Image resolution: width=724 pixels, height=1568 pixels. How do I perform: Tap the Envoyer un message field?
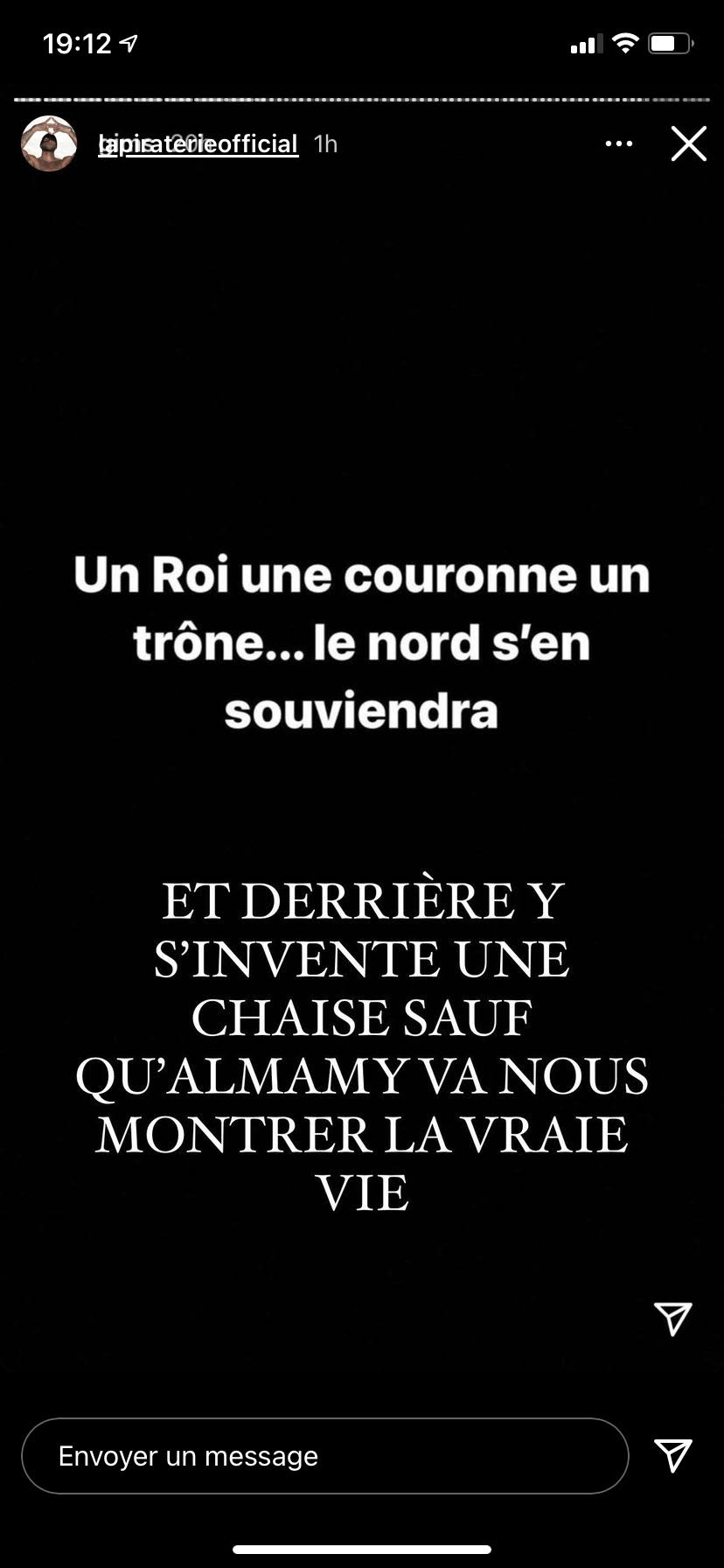tap(324, 1456)
